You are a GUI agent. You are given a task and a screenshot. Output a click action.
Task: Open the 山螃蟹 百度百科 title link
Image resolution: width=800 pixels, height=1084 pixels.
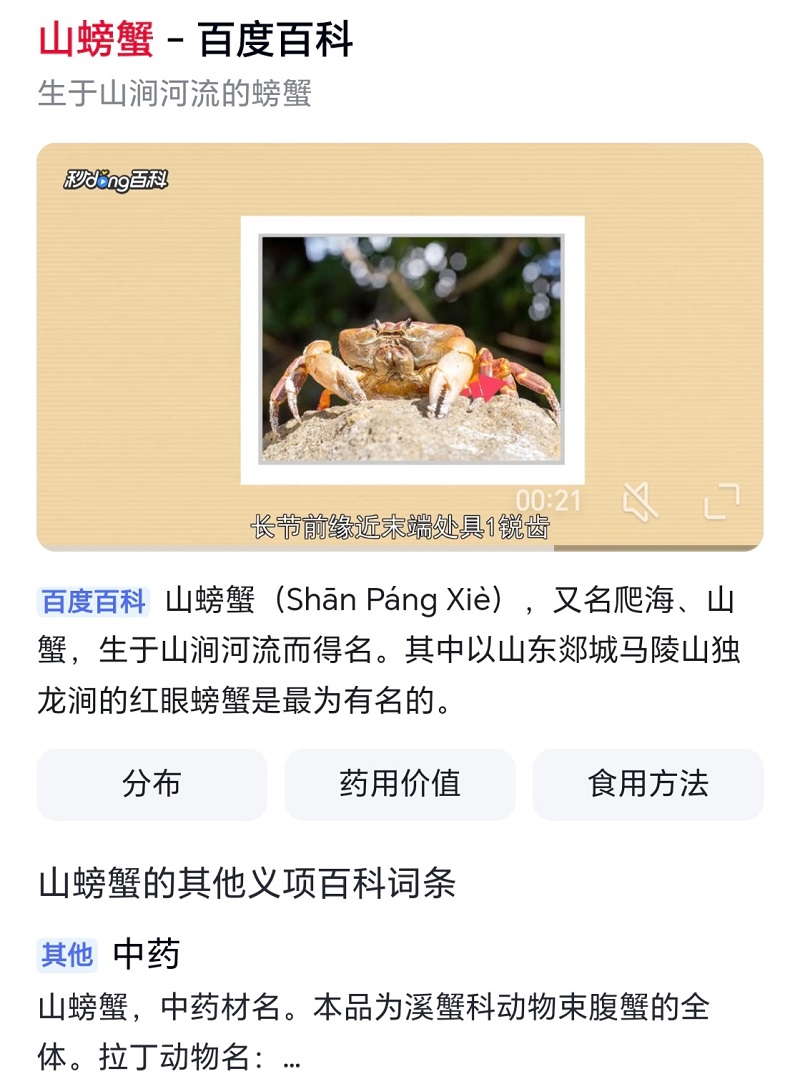tap(195, 41)
